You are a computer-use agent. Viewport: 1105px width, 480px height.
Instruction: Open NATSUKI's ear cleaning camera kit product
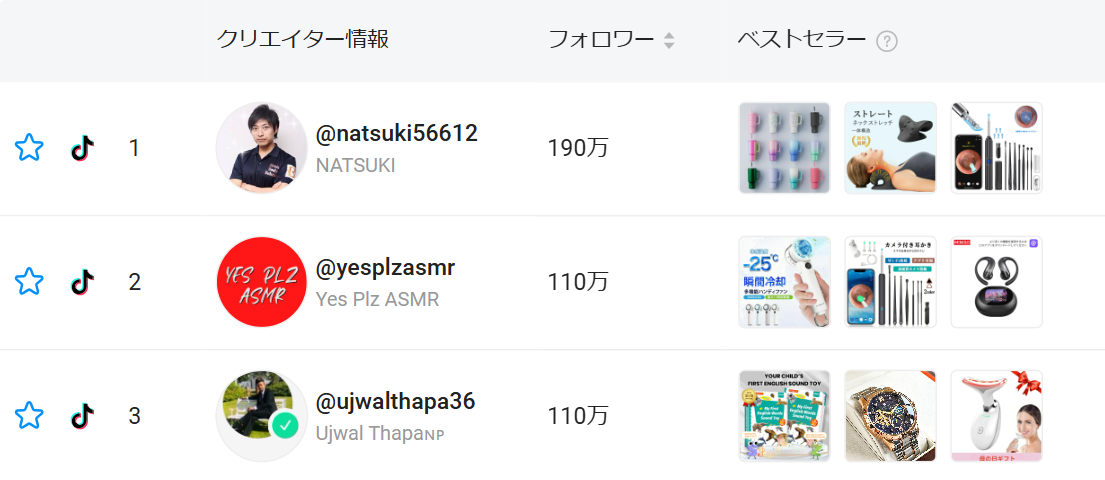click(996, 148)
